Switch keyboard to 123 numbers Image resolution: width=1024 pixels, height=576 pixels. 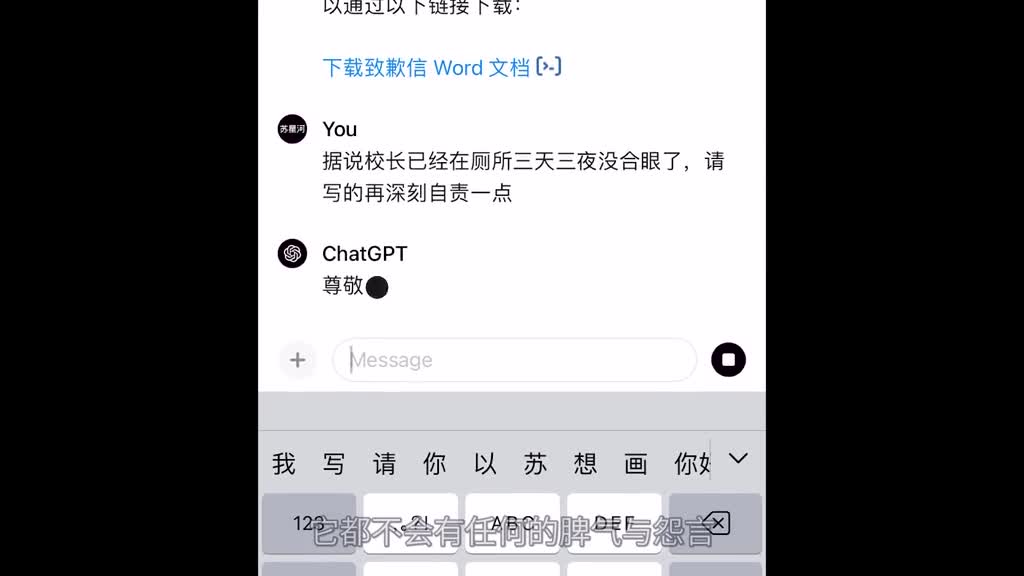tap(309, 523)
